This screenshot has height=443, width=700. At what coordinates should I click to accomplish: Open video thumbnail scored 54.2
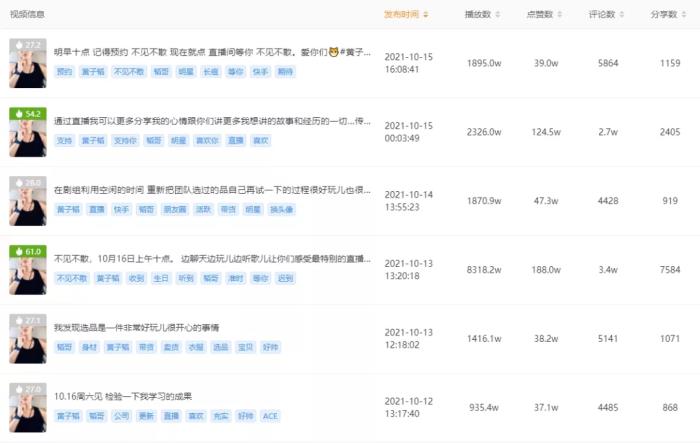coord(27,132)
